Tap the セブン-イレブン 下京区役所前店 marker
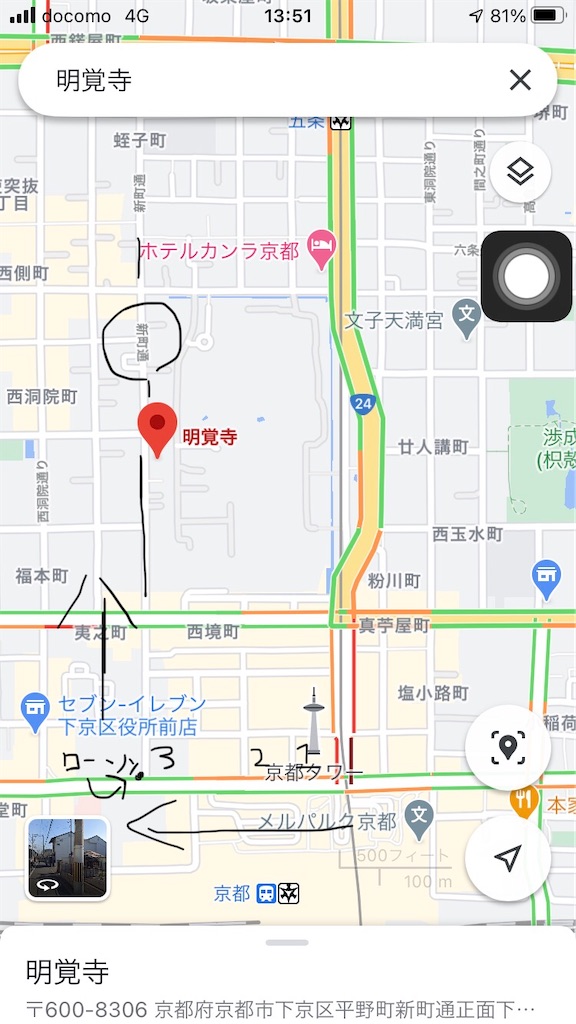Viewport: 576px width, 1024px height. pyautogui.click(x=35, y=712)
